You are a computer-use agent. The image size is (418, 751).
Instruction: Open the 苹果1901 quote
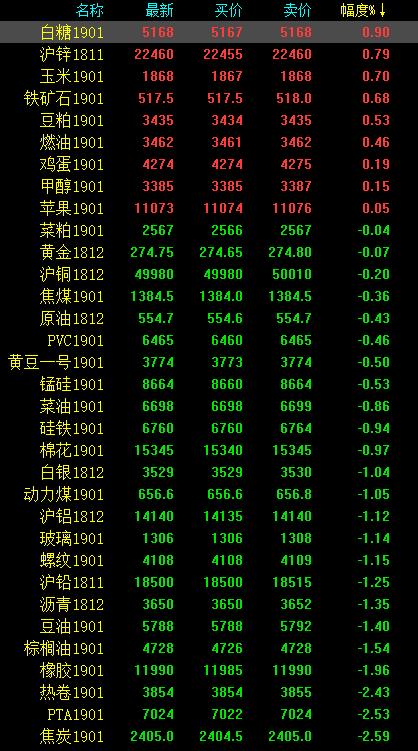[209, 208]
